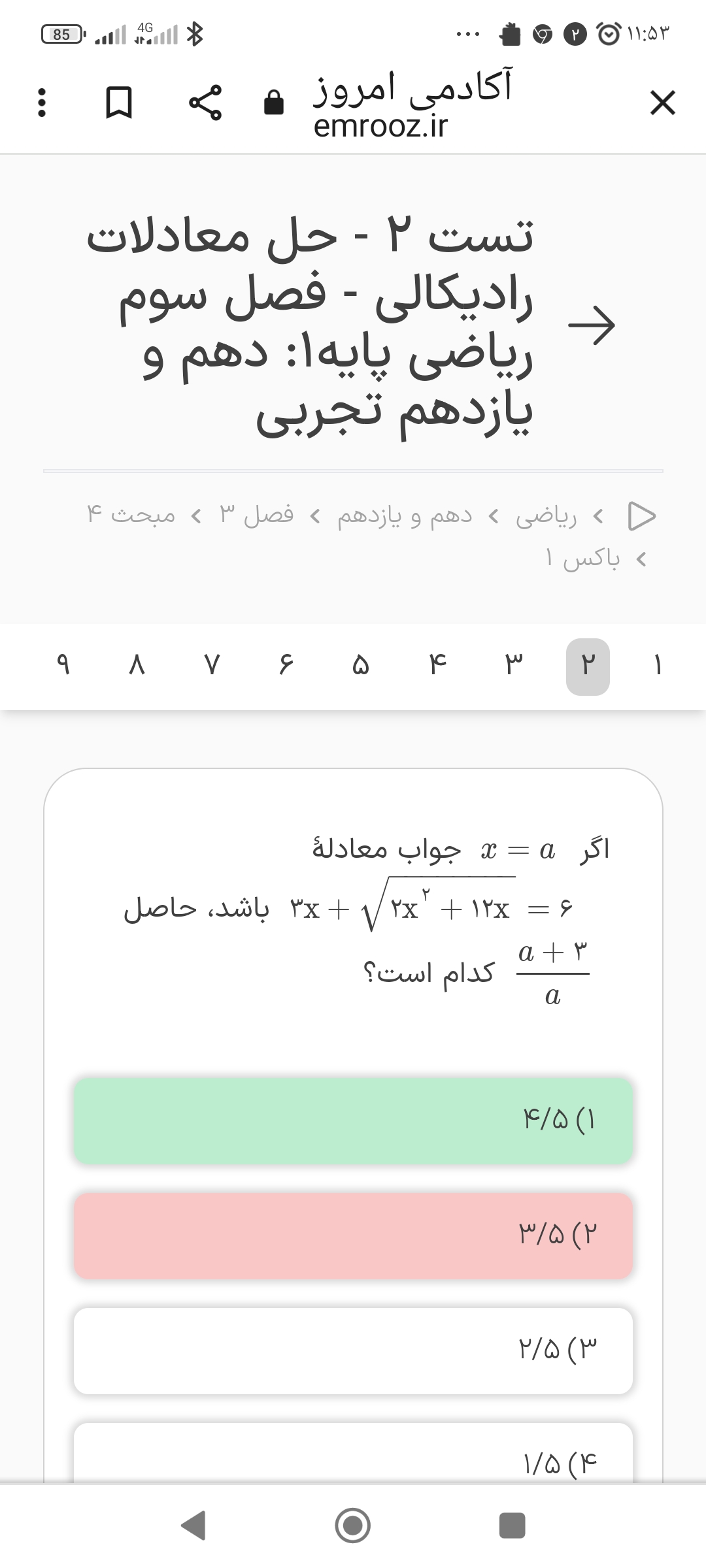Image resolution: width=706 pixels, height=1568 pixels.
Task: Open the مبحث ۴ breadcrumb
Action: tap(131, 516)
